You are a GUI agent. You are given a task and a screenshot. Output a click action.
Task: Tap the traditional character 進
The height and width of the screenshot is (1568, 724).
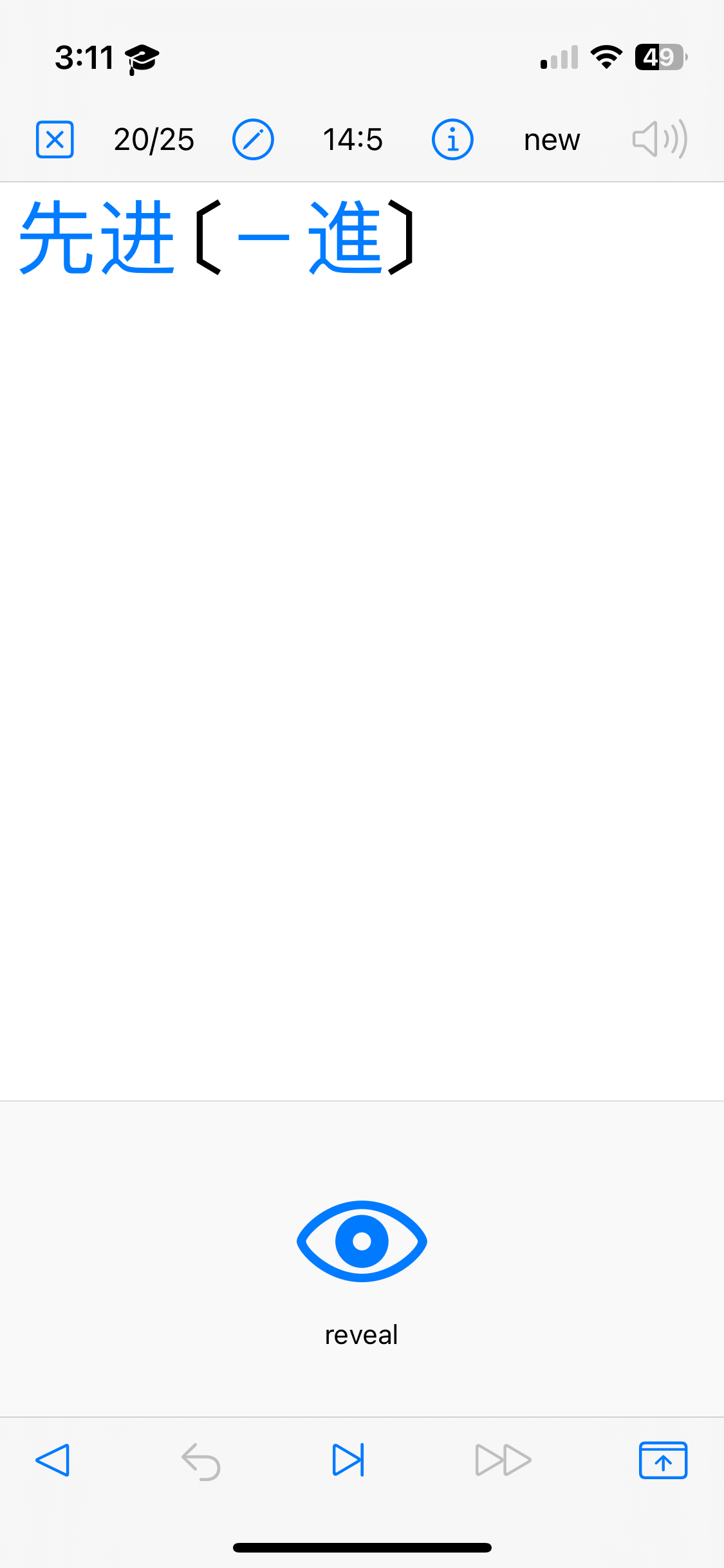point(348,237)
